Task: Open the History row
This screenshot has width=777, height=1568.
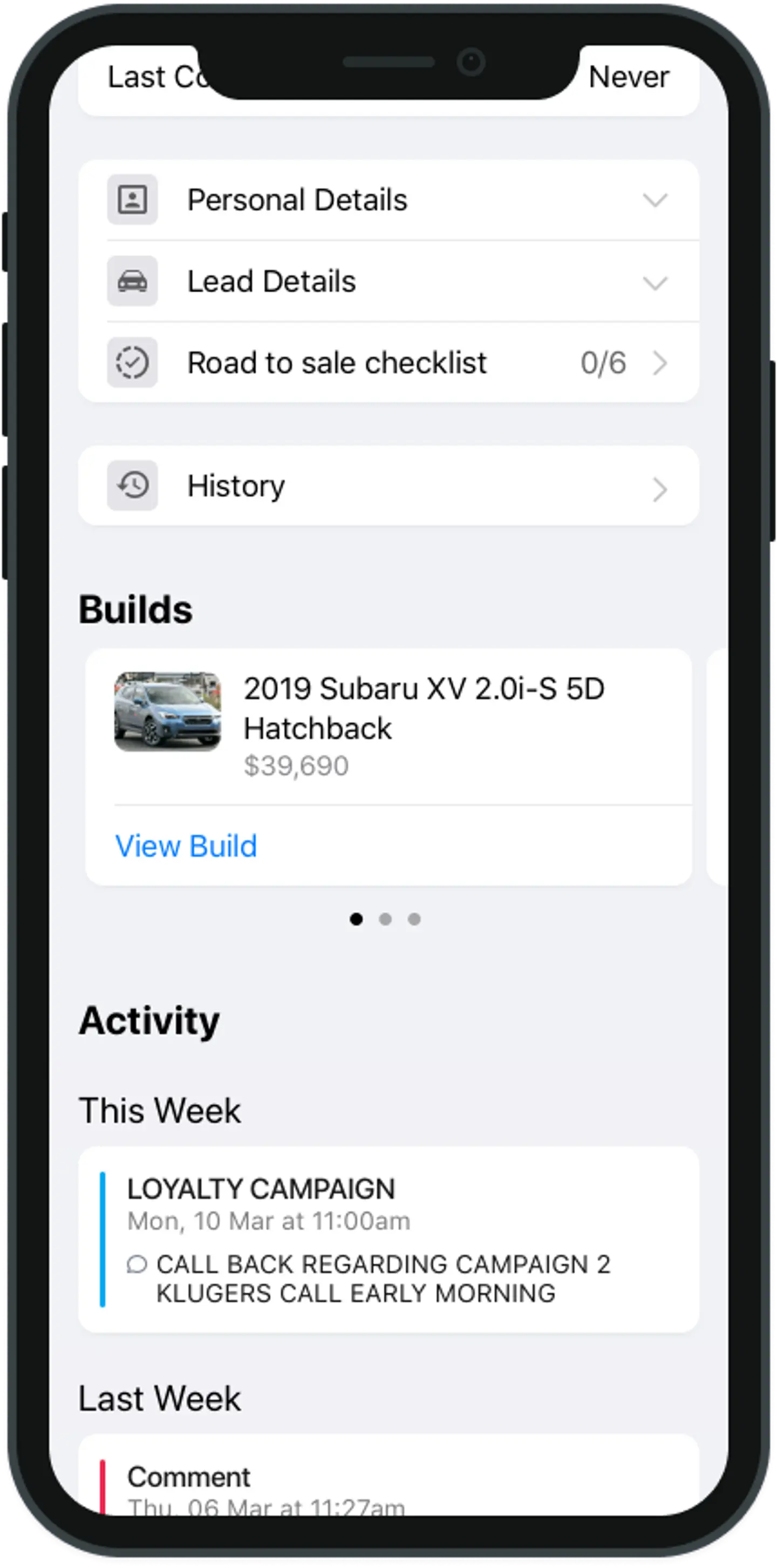Action: coord(388,486)
